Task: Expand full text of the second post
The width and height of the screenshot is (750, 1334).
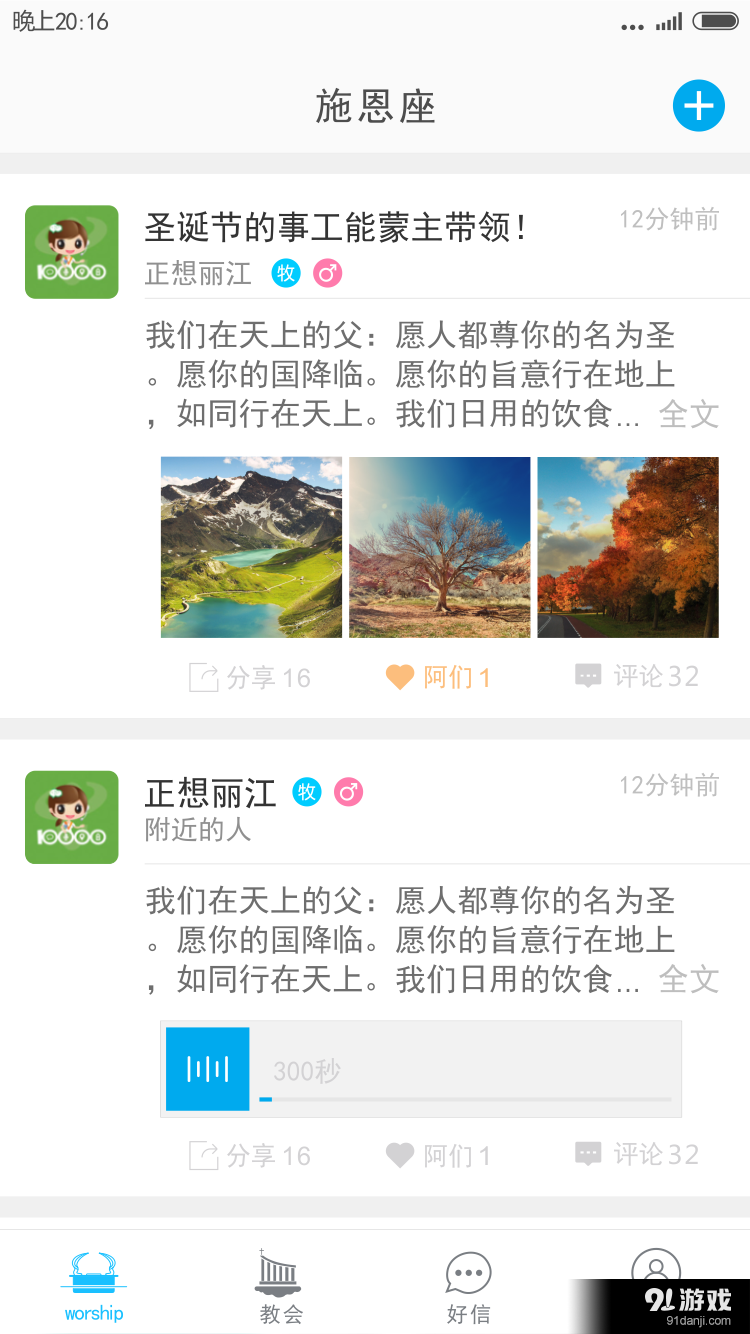Action: tap(689, 980)
